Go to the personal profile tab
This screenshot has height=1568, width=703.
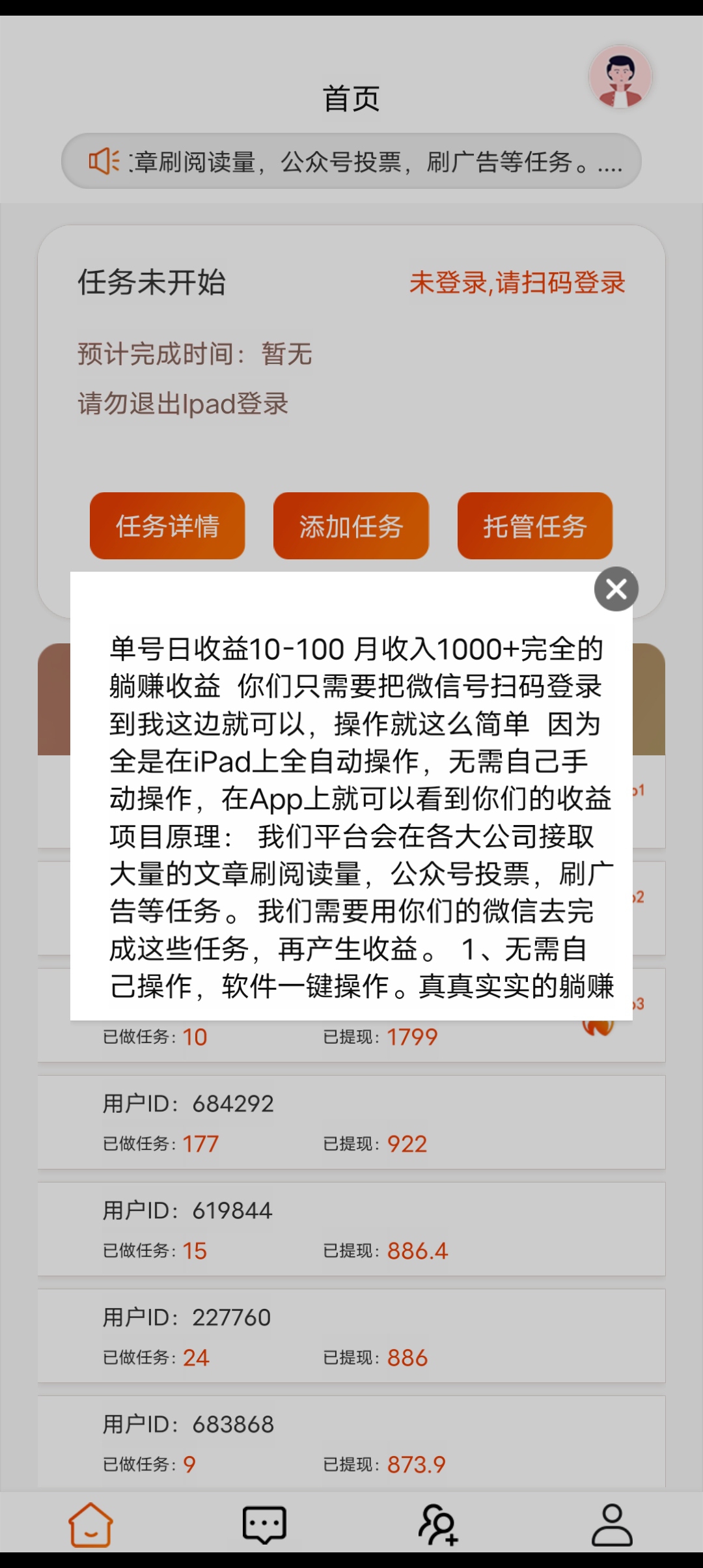tap(612, 1525)
